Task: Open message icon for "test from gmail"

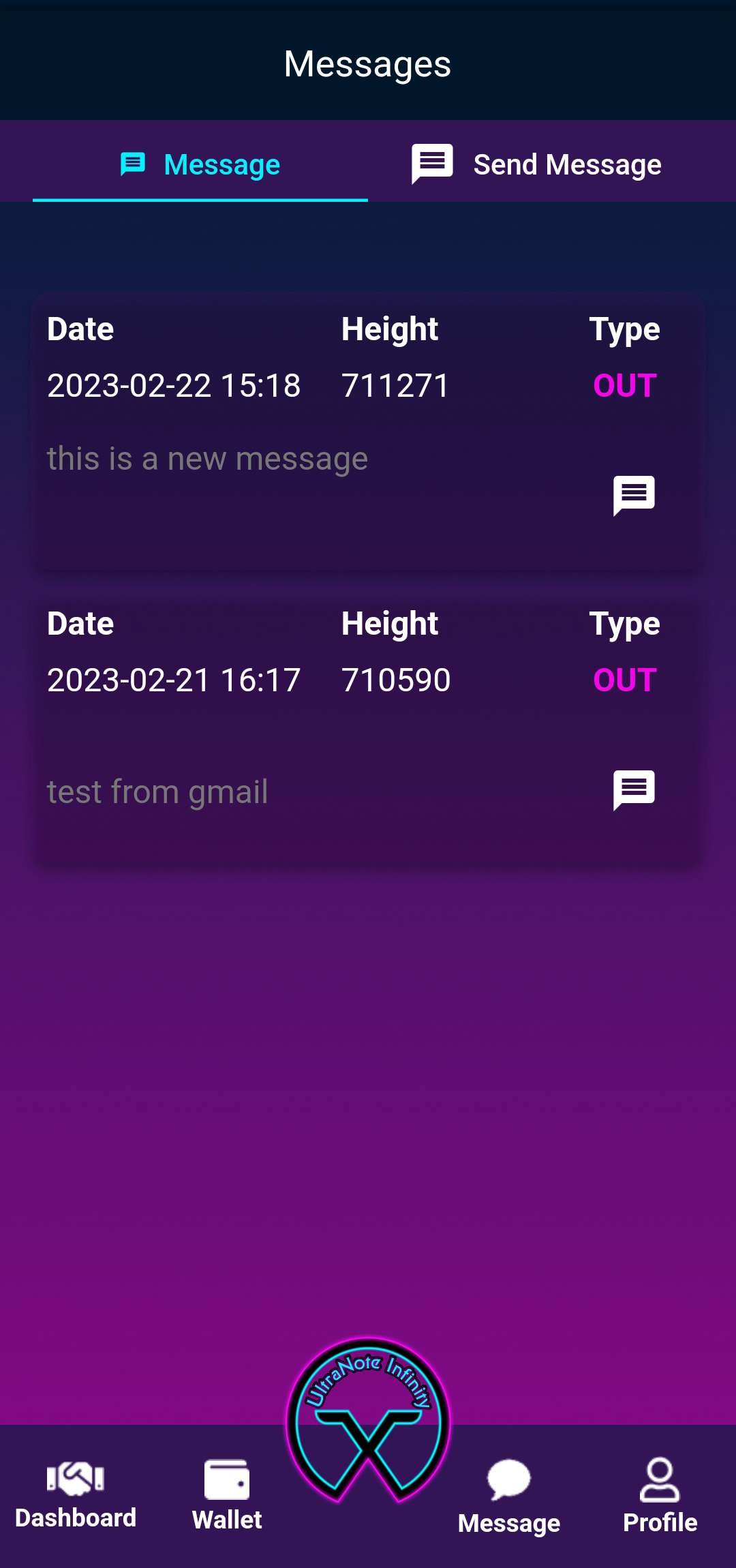Action: [x=634, y=789]
